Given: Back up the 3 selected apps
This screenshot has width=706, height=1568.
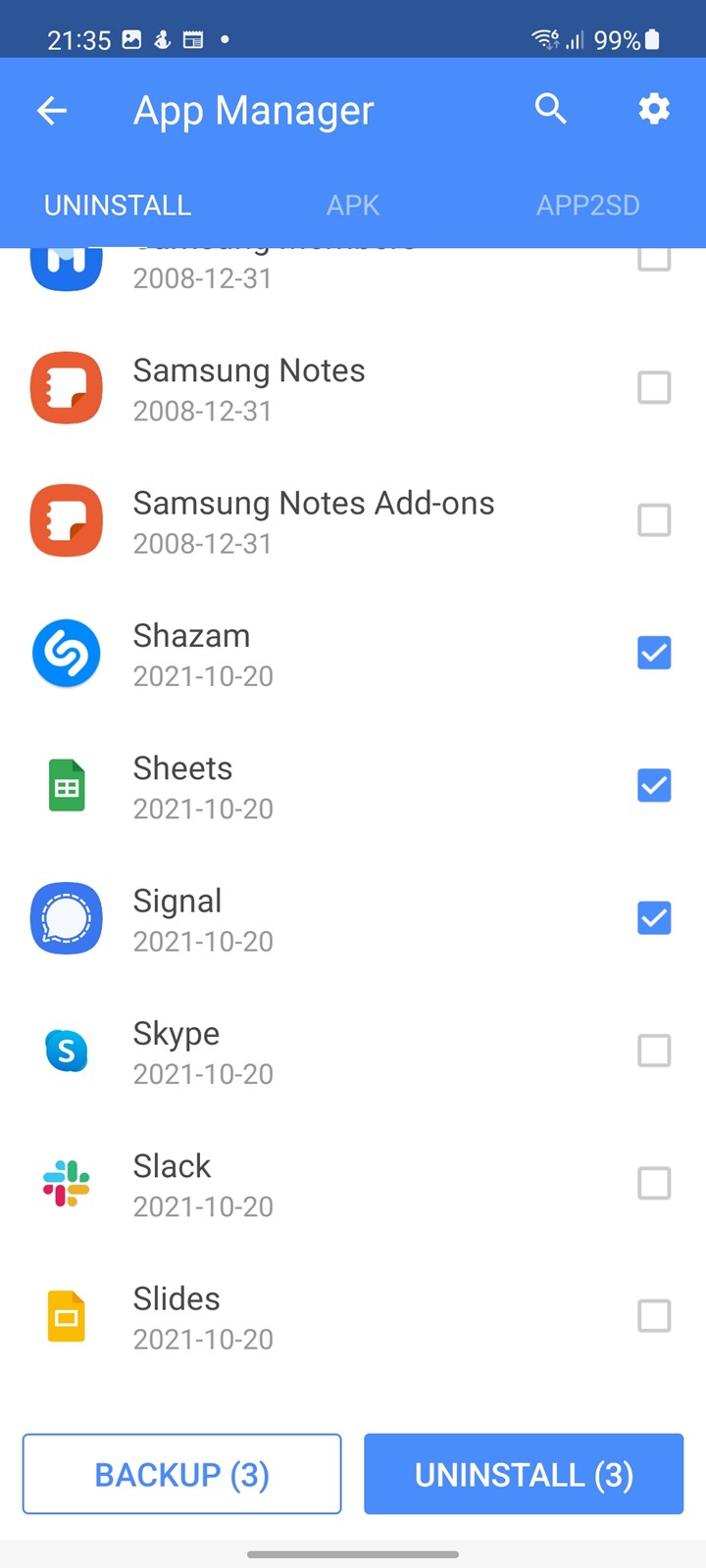Looking at the screenshot, I should pyautogui.click(x=182, y=1474).
